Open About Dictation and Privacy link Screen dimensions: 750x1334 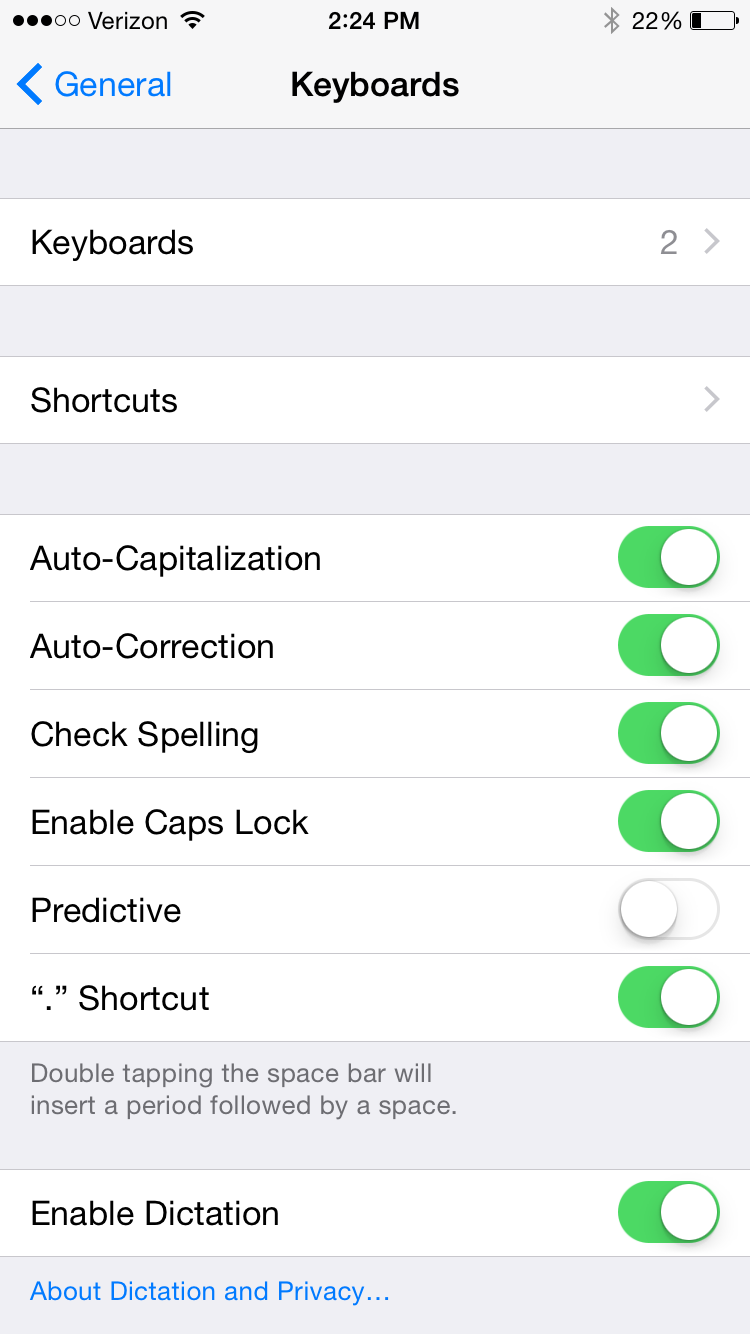click(x=209, y=1291)
